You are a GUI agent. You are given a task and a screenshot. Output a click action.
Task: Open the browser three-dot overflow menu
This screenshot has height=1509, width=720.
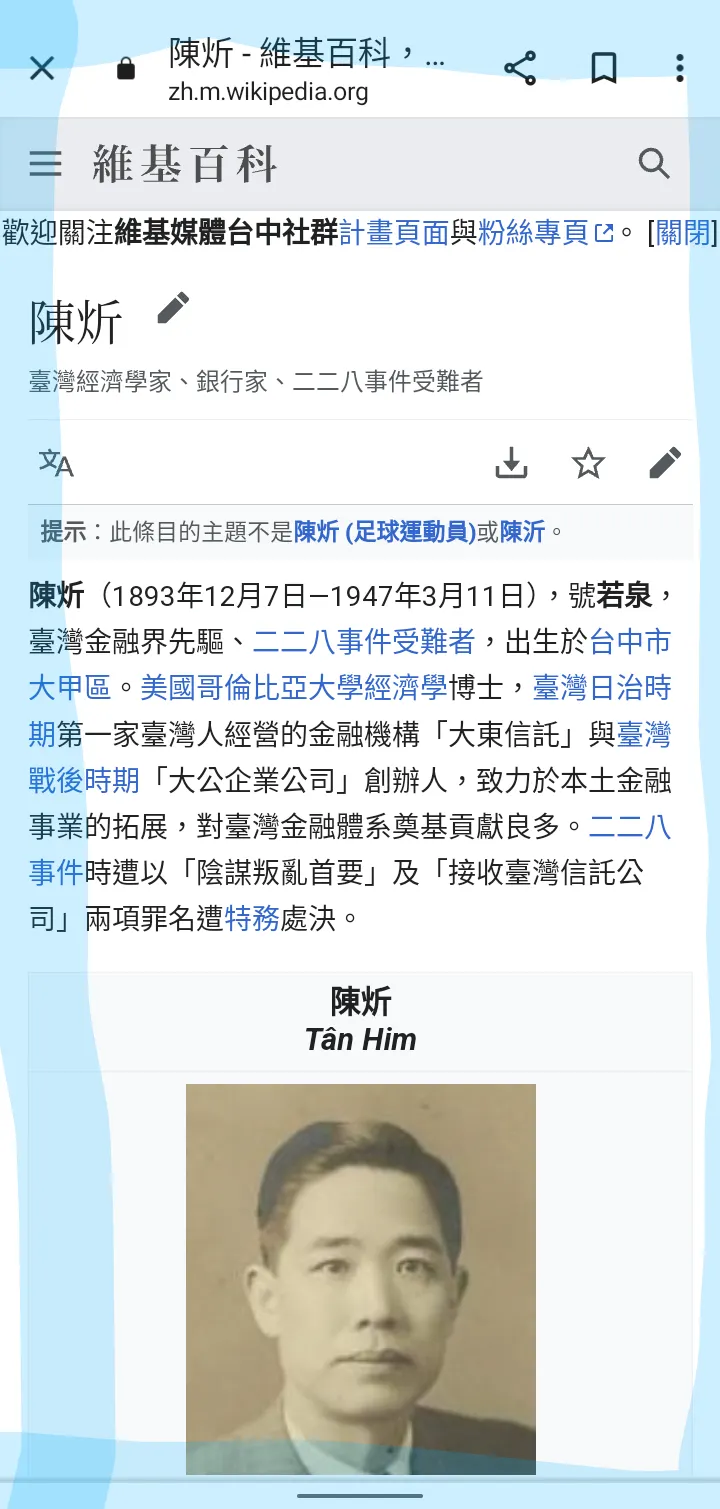tap(681, 69)
